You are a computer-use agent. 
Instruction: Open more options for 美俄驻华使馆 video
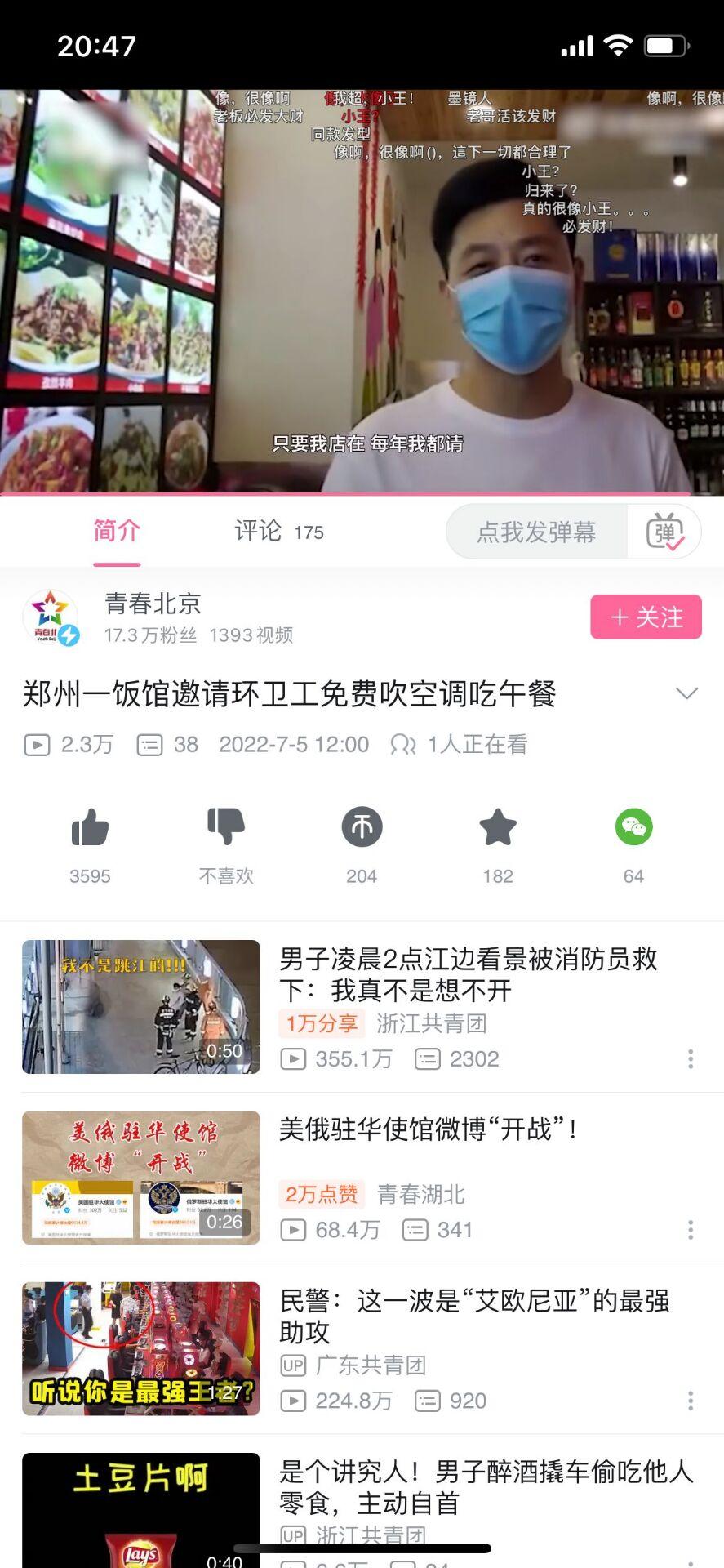(x=691, y=1230)
